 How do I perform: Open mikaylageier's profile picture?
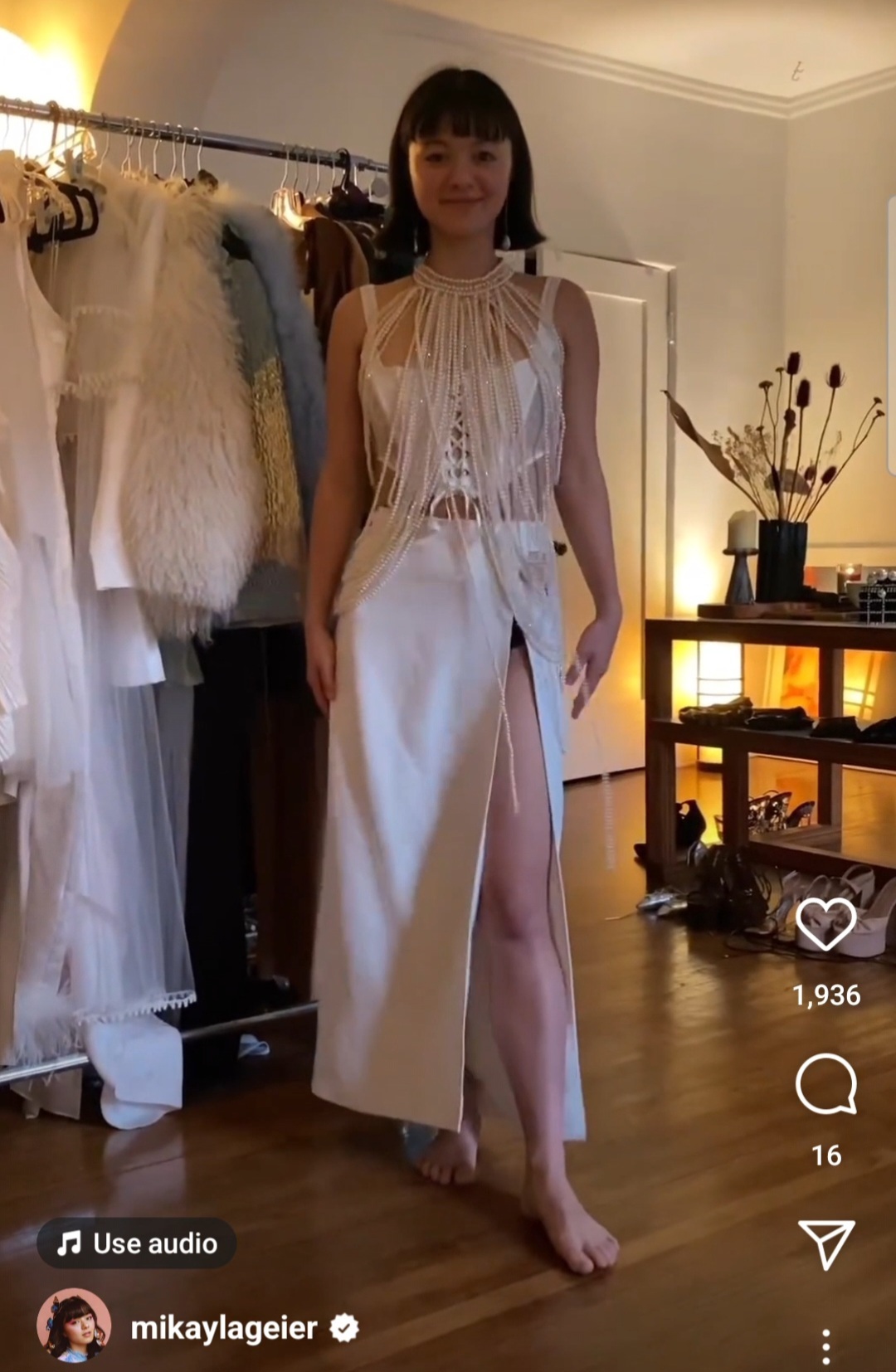click(74, 1326)
